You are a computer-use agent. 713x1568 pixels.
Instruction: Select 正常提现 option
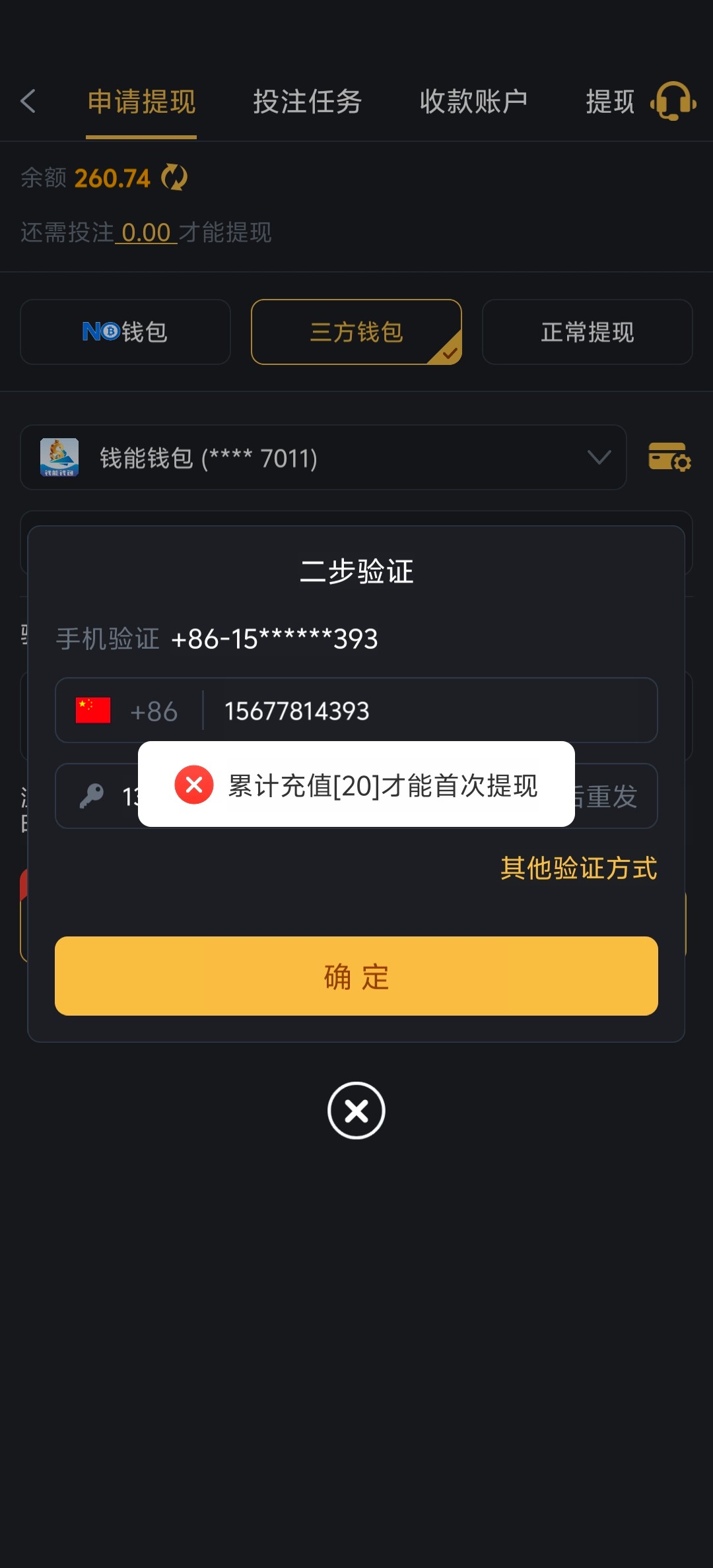click(588, 332)
